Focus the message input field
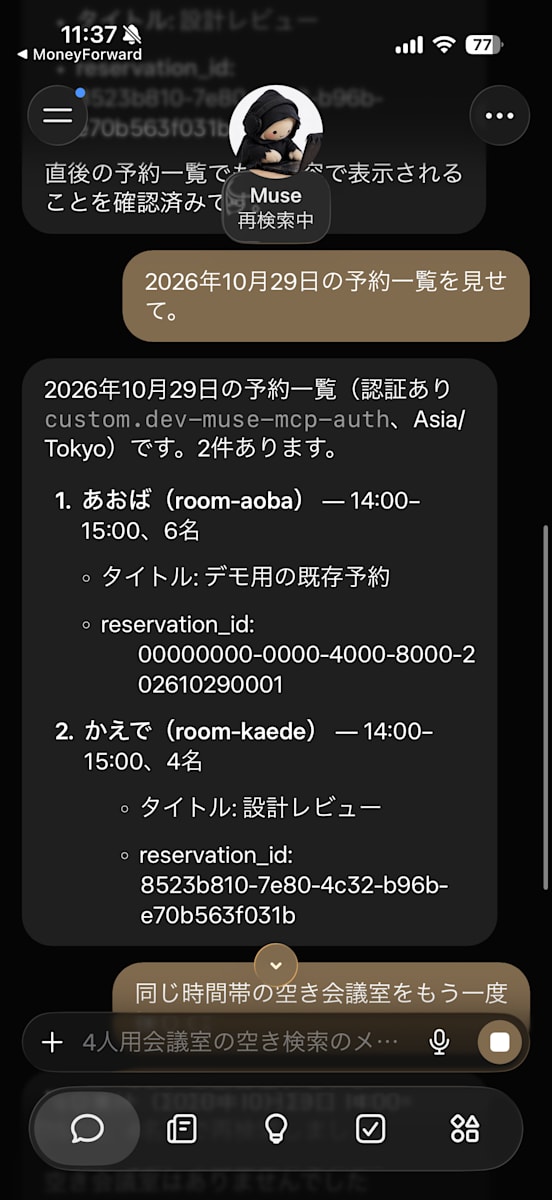Image resolution: width=552 pixels, height=1200 pixels. click(x=241, y=1042)
